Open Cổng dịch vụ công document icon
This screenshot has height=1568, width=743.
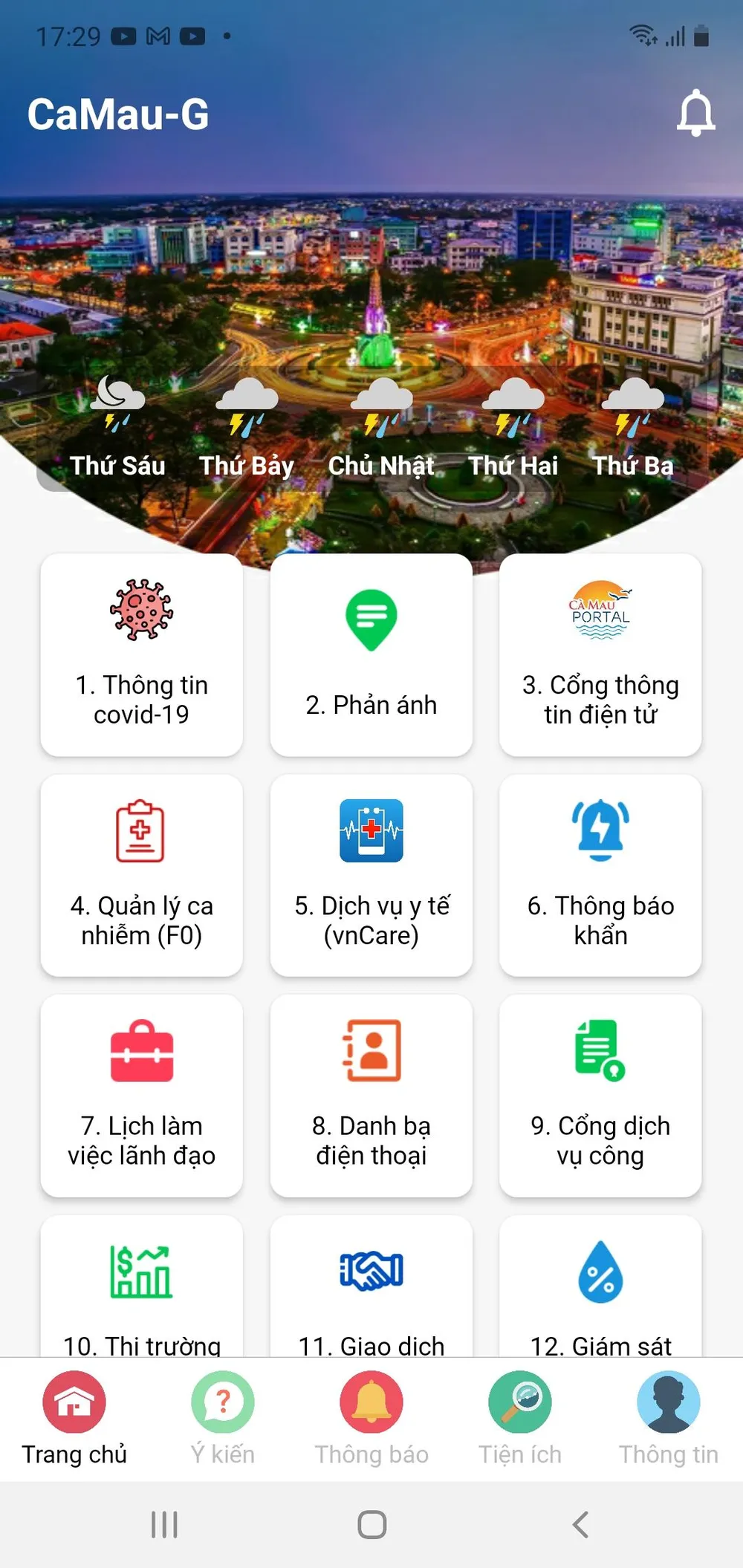point(599,1050)
